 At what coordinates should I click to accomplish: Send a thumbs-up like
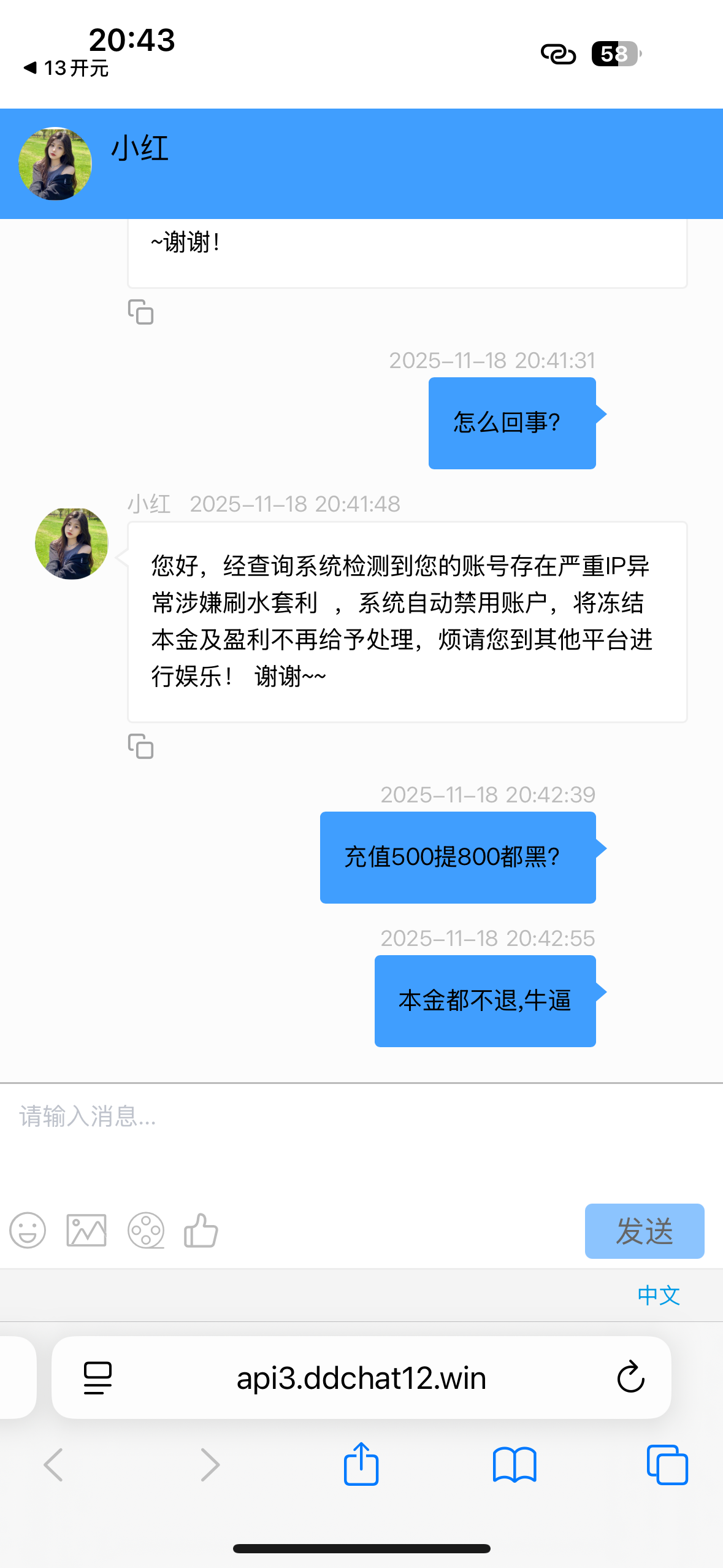click(x=201, y=1231)
